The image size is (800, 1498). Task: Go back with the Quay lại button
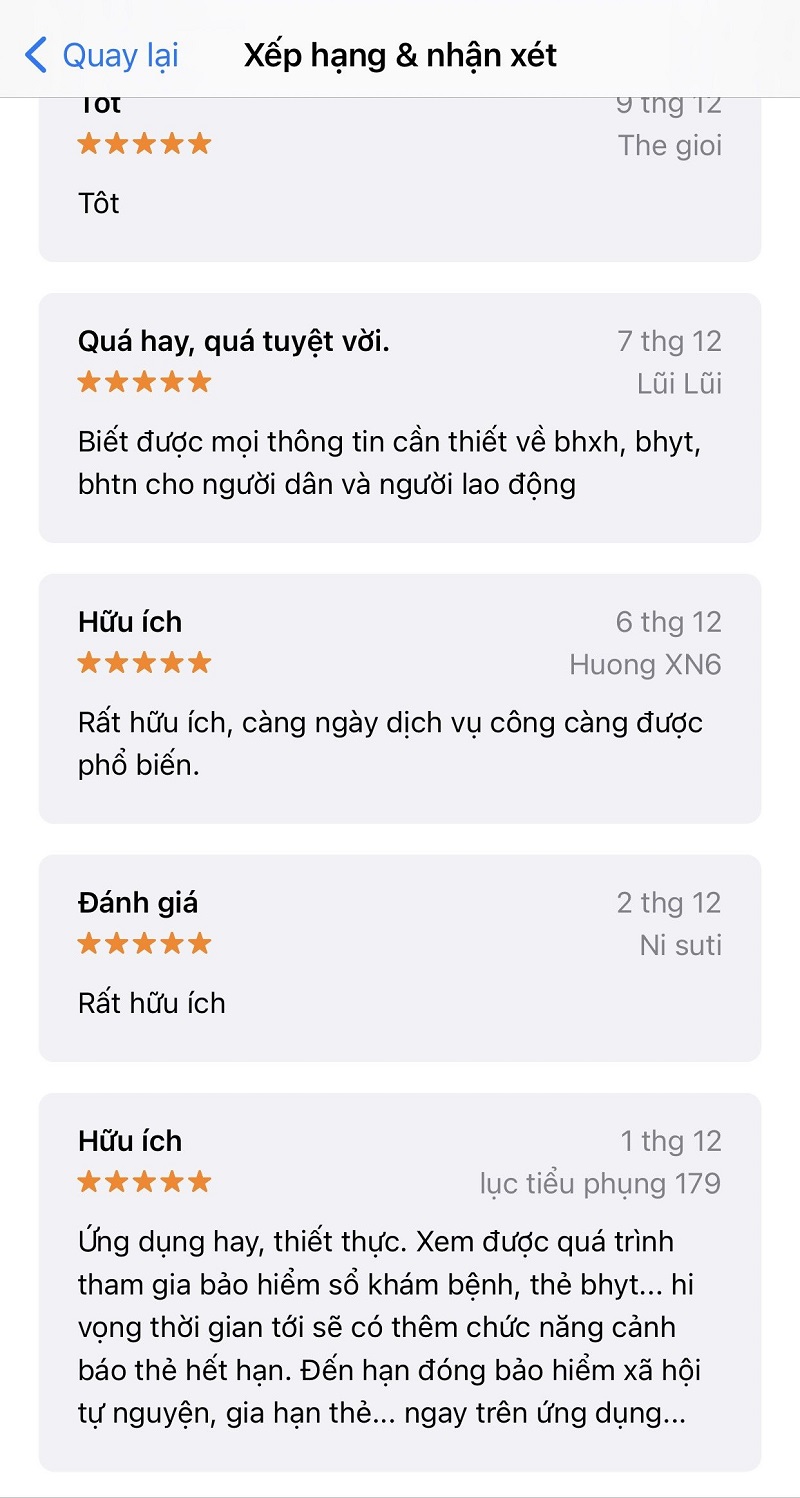pyautogui.click(x=102, y=55)
